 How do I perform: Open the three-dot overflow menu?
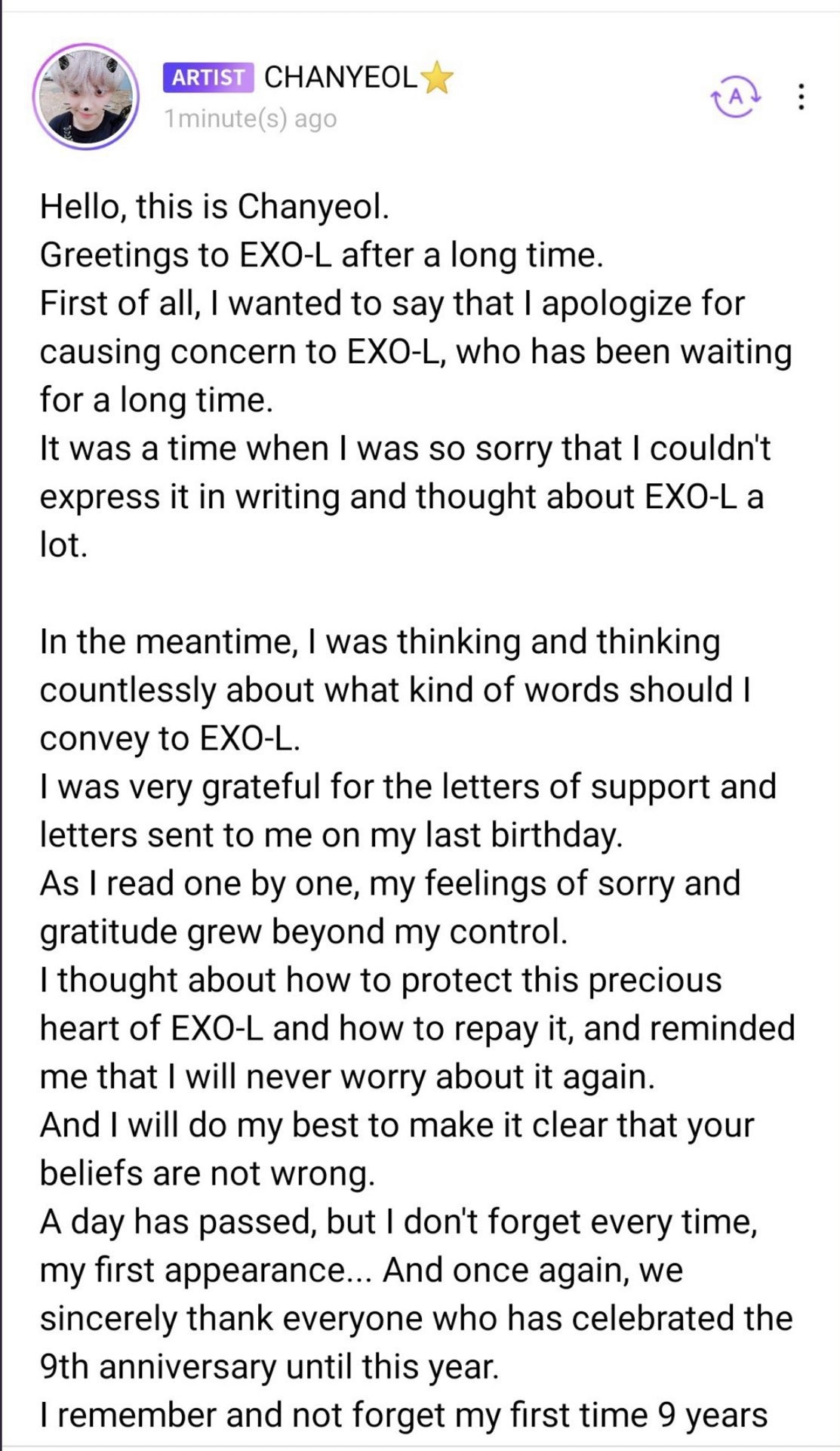(802, 97)
